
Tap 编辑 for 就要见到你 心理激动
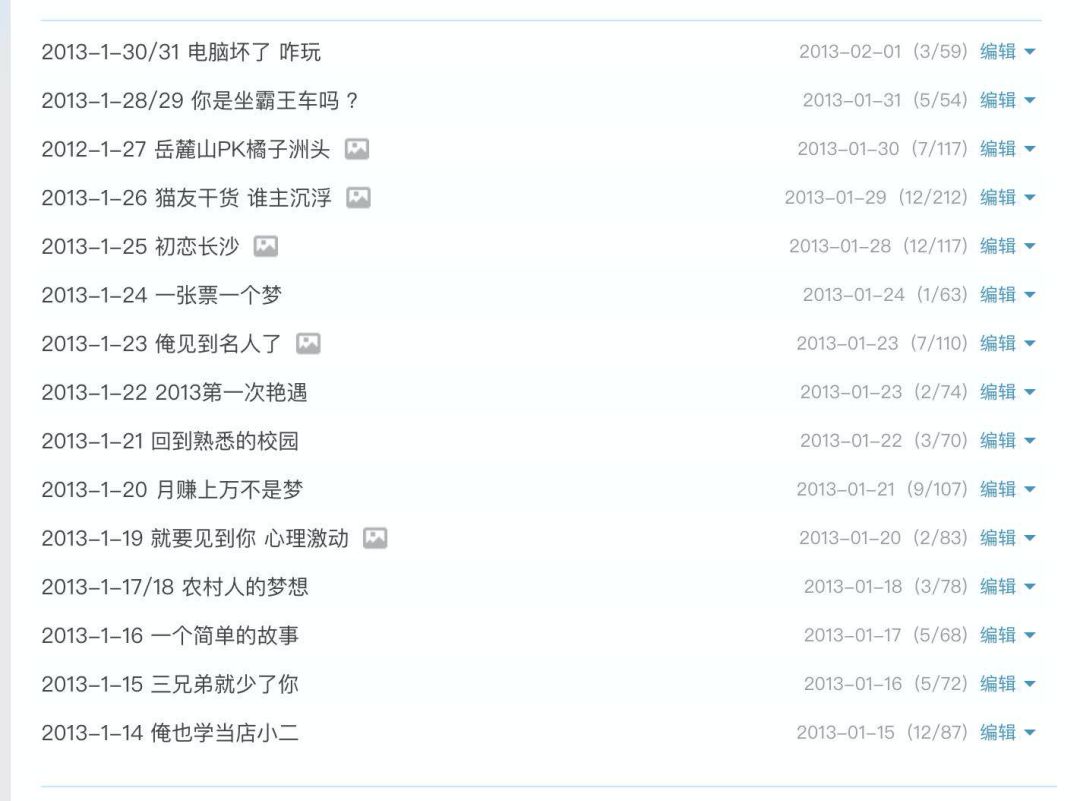click(998, 538)
